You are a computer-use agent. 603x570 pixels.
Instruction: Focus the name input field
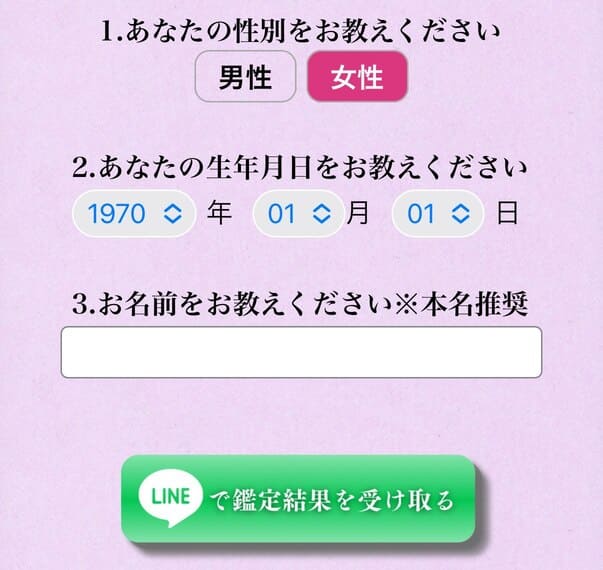tap(301, 352)
